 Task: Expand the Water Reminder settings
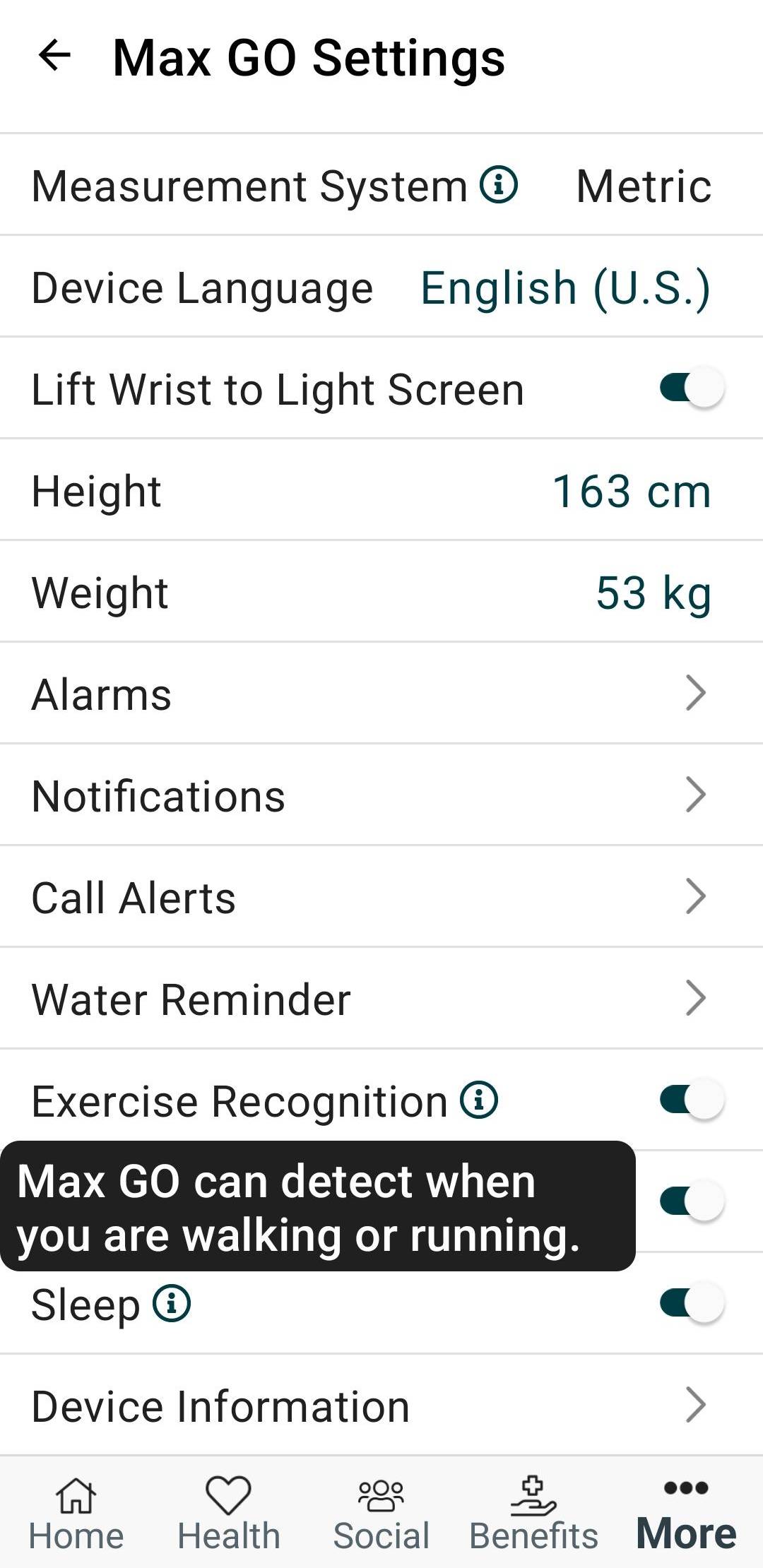pos(381,999)
